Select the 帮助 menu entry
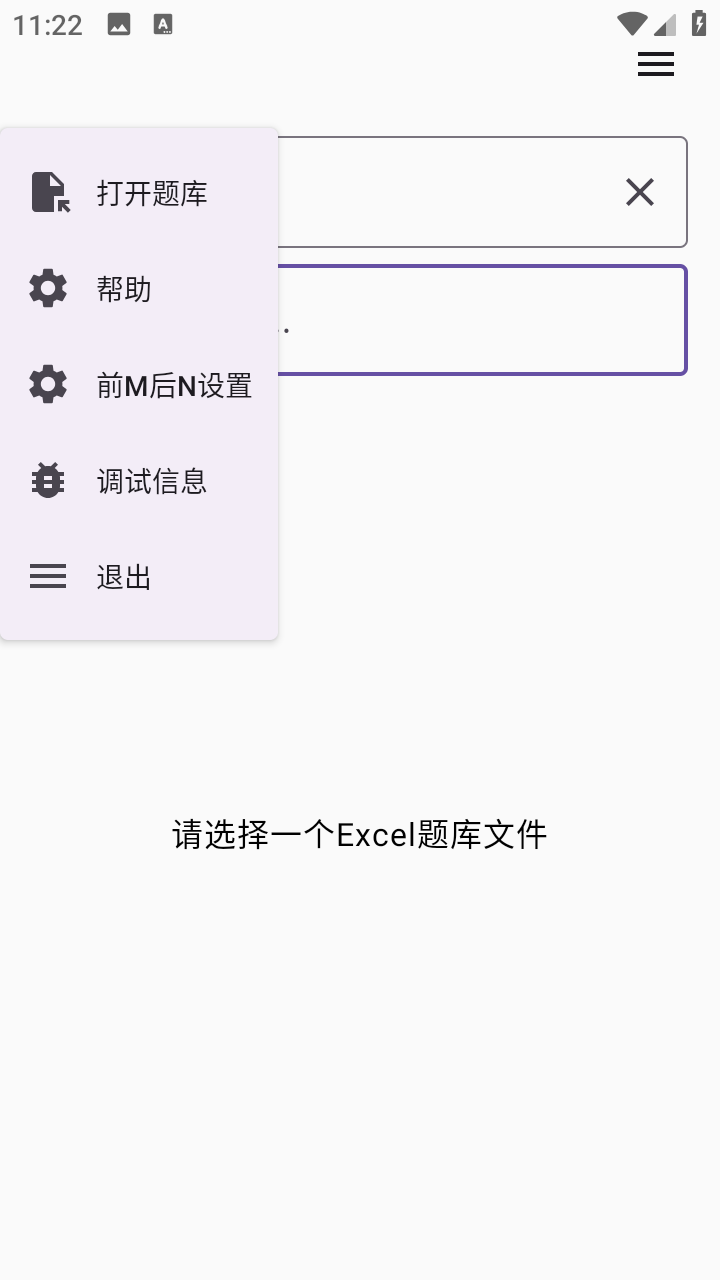This screenshot has width=720, height=1280. pos(122,288)
